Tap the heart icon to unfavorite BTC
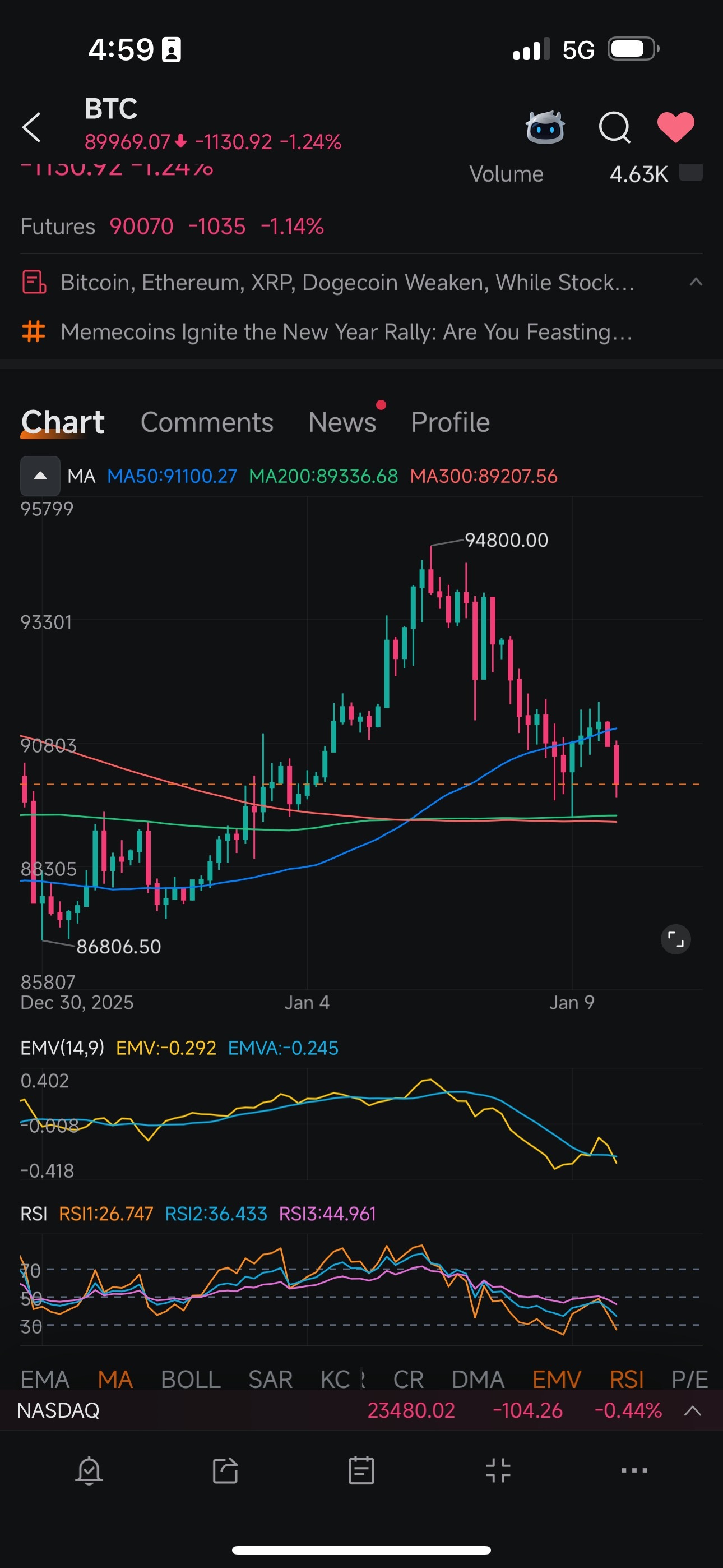Viewport: 723px width, 1568px height. click(675, 127)
